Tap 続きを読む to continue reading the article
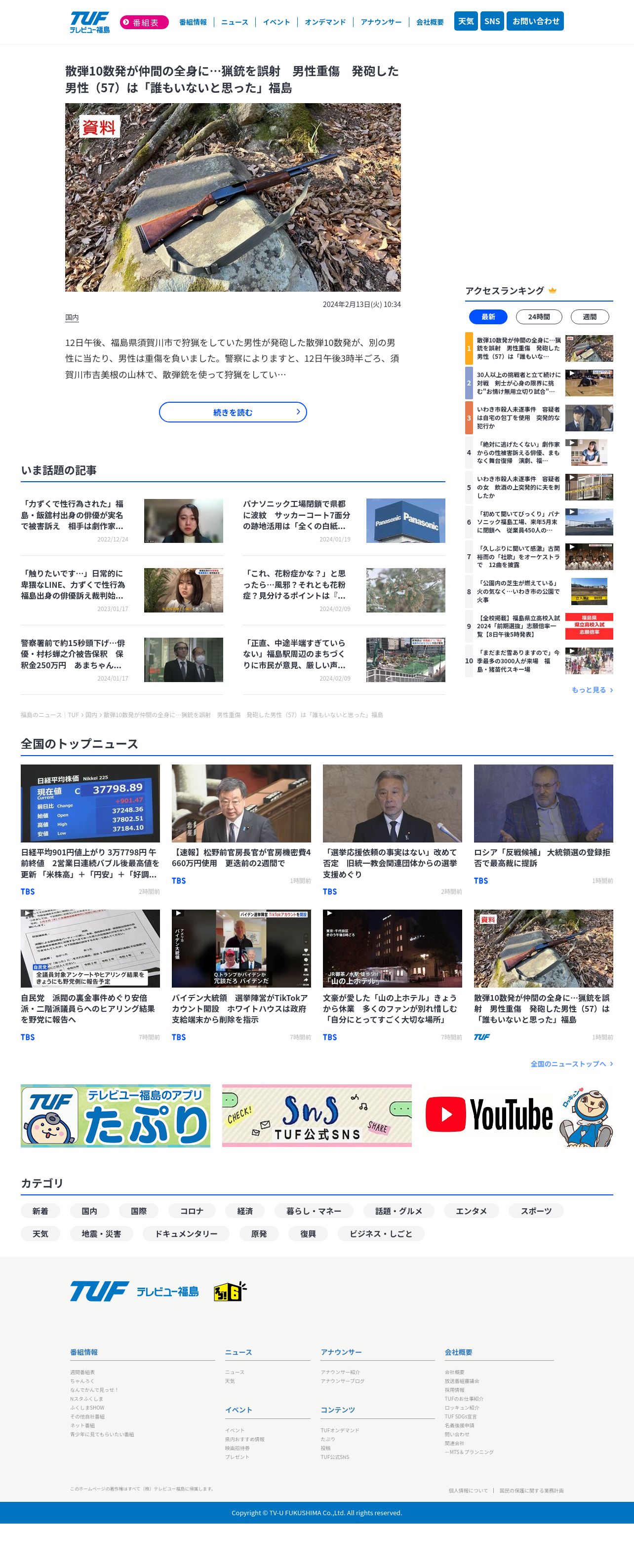This screenshot has height=1568, width=634. point(233,412)
